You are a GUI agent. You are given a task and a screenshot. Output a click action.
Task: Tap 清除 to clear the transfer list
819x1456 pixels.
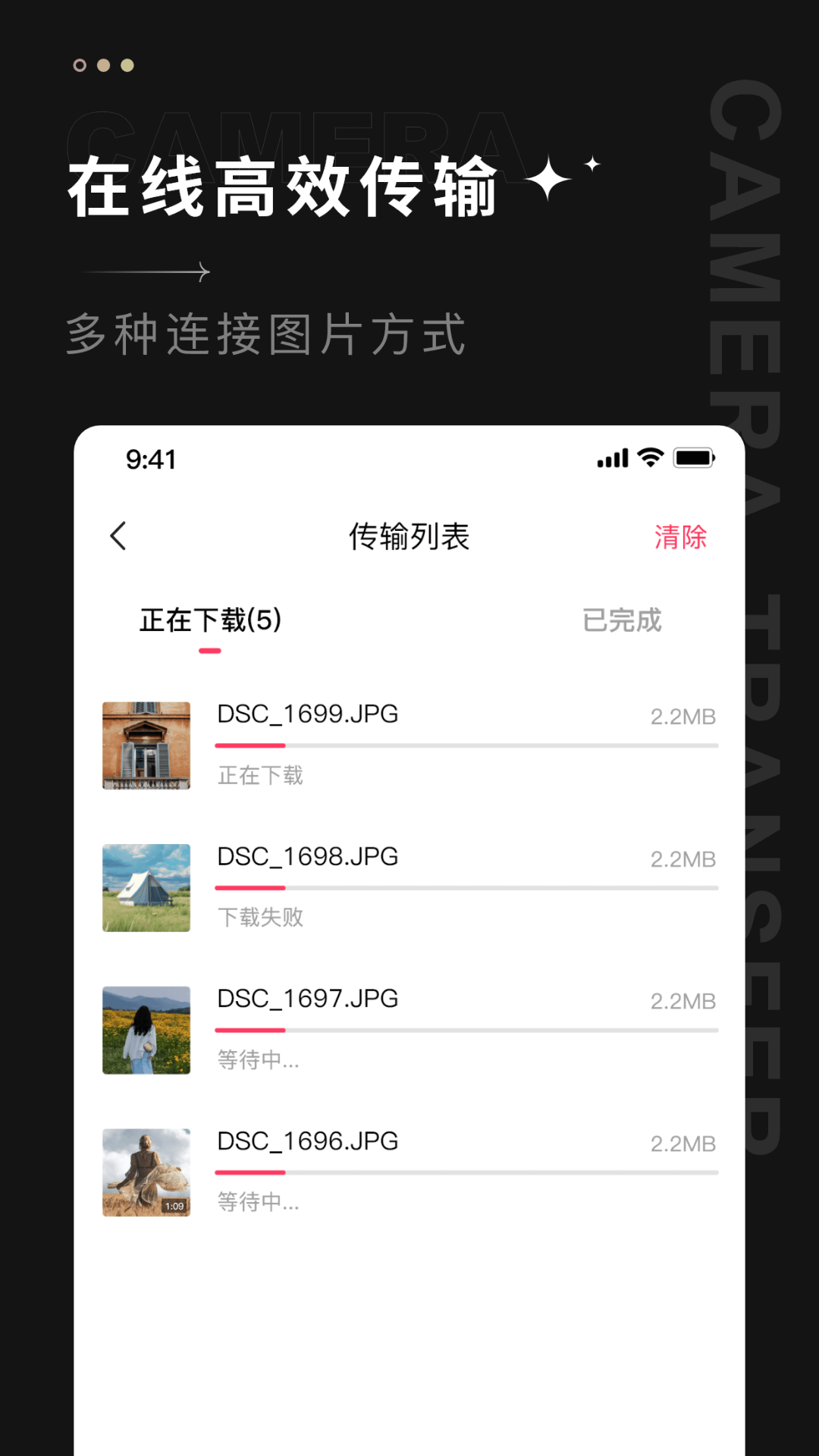tap(680, 535)
